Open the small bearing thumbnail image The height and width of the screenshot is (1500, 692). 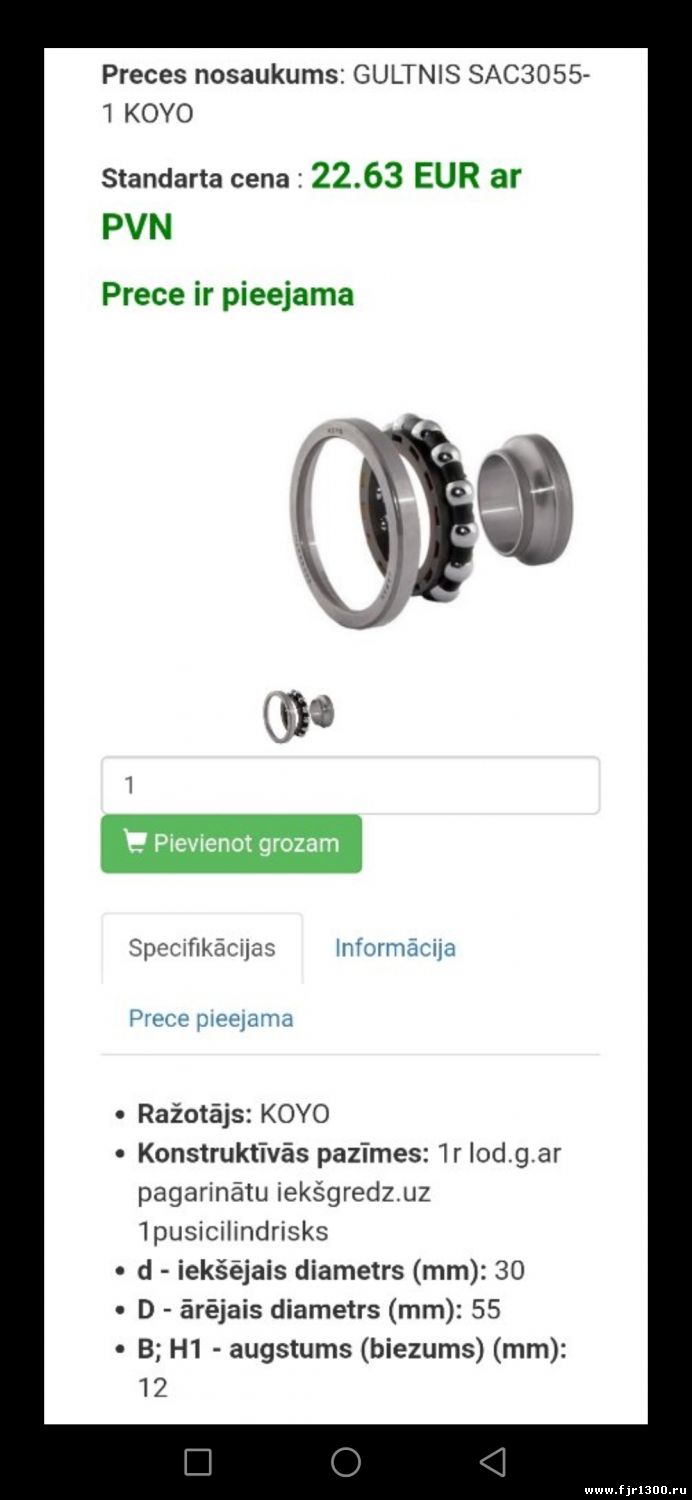299,715
